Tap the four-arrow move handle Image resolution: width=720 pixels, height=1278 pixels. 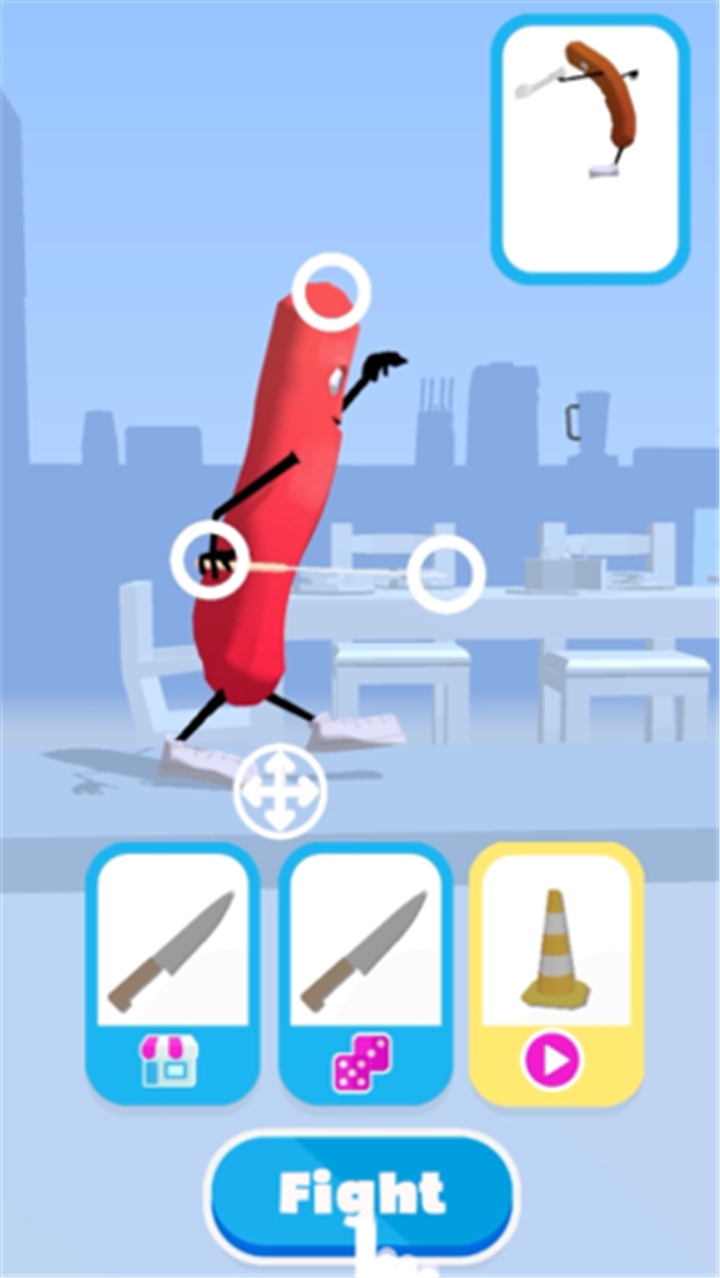tap(281, 789)
